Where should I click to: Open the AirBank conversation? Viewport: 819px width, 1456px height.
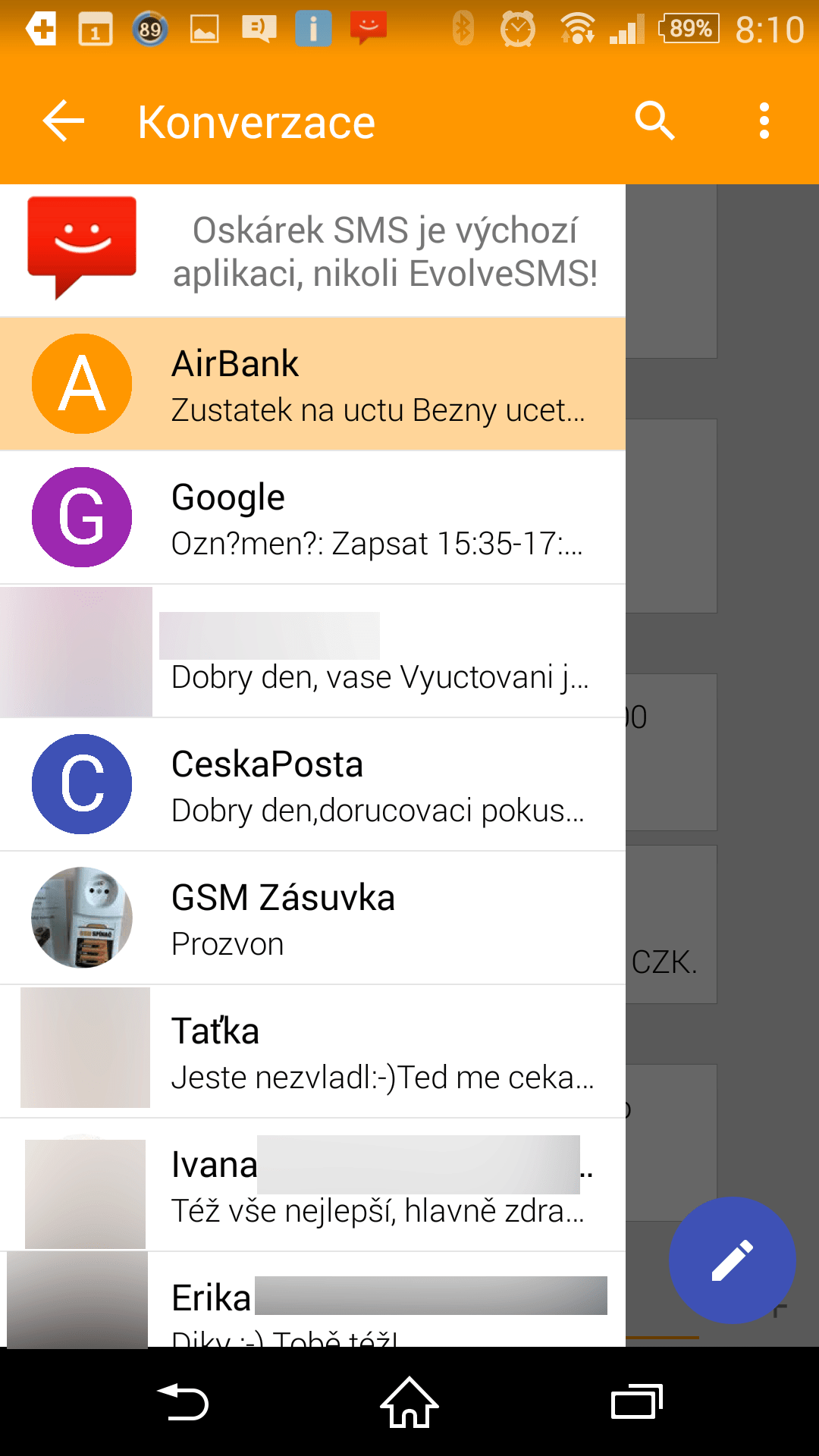coord(312,384)
